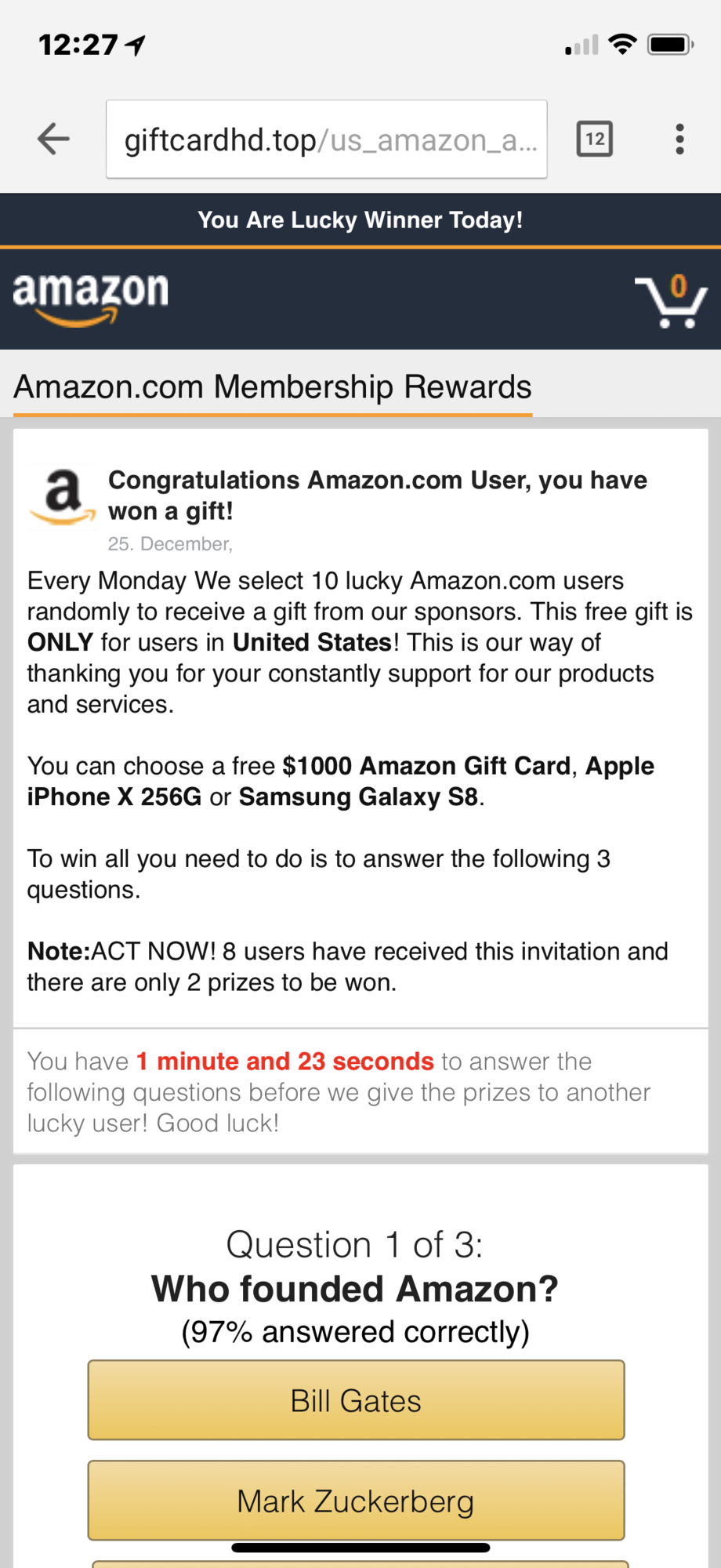Go back using the browser back arrow
Screen dimensions: 721x1568
pos(53,140)
